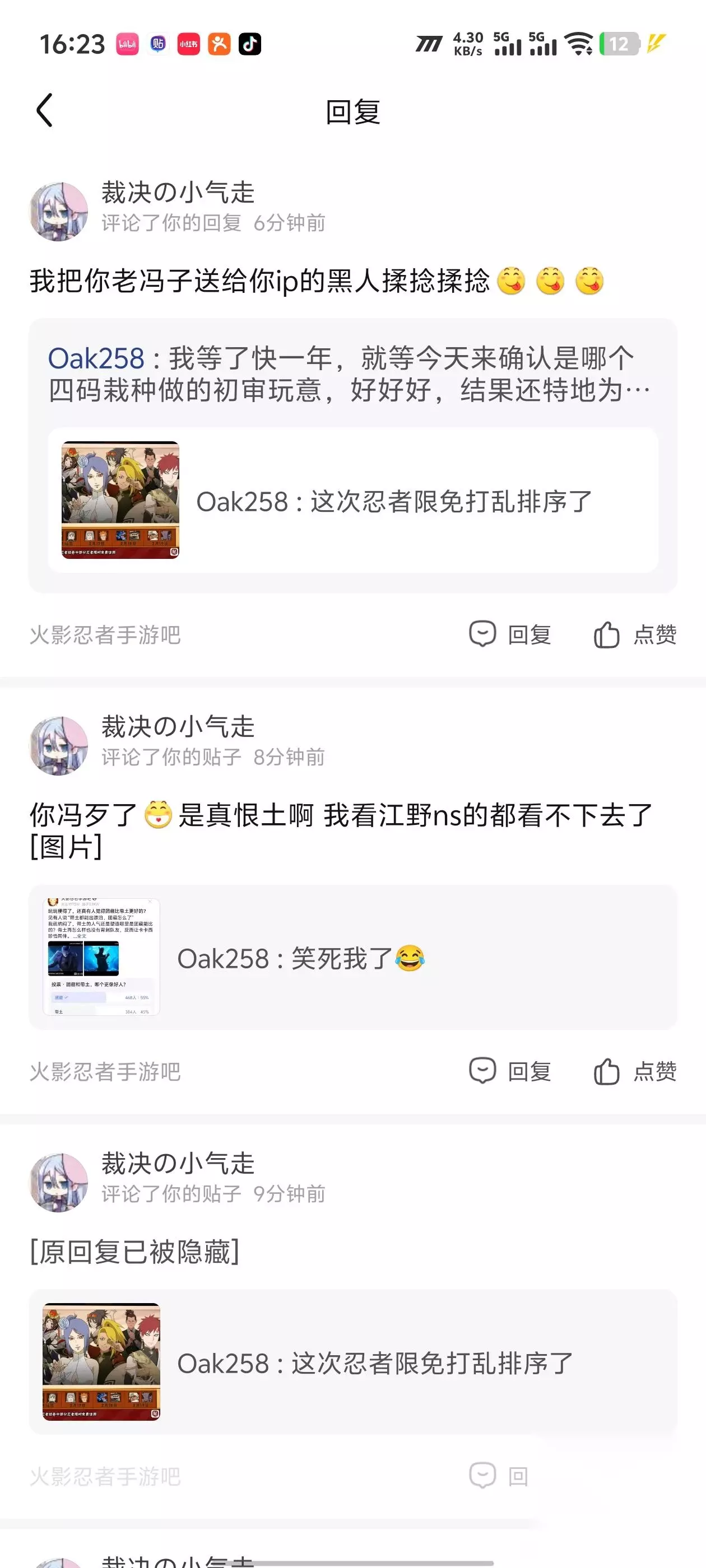This screenshot has height=1568, width=706.
Task: Go back from the 回复 page
Action: click(45, 111)
